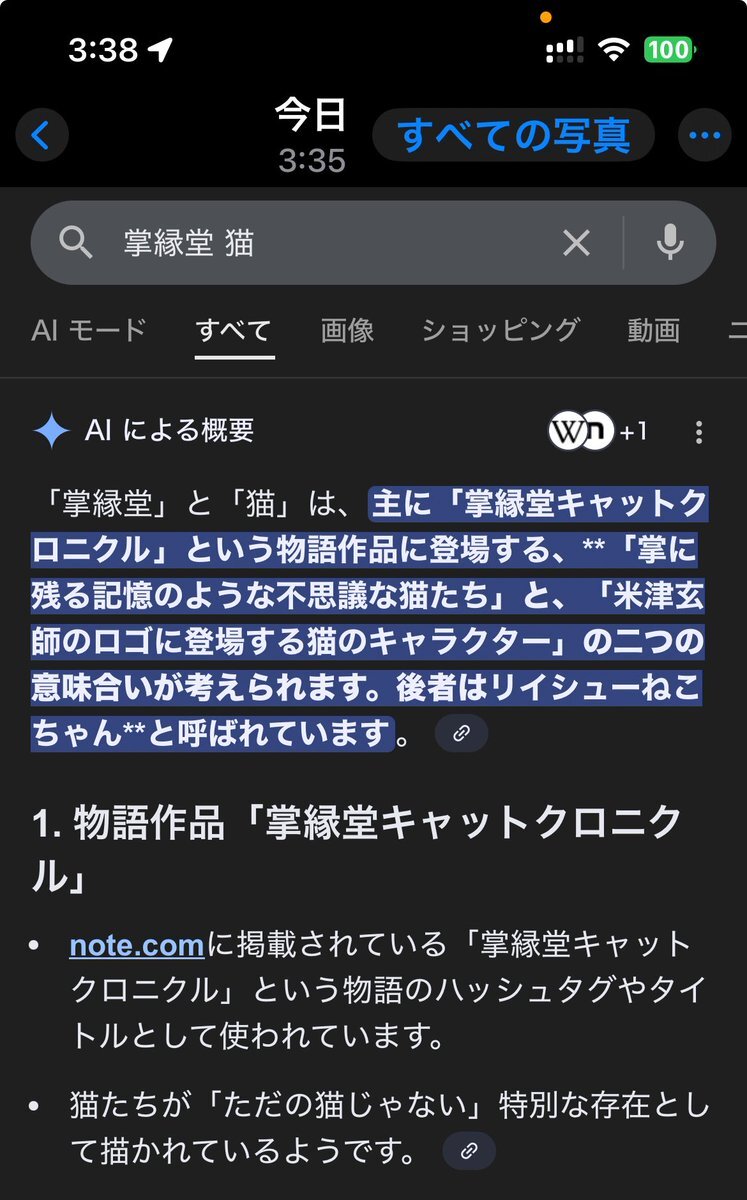Viewport: 747px width, 1200px height.
Task: Open すべての写真 (All Photos)
Action: coord(514,135)
